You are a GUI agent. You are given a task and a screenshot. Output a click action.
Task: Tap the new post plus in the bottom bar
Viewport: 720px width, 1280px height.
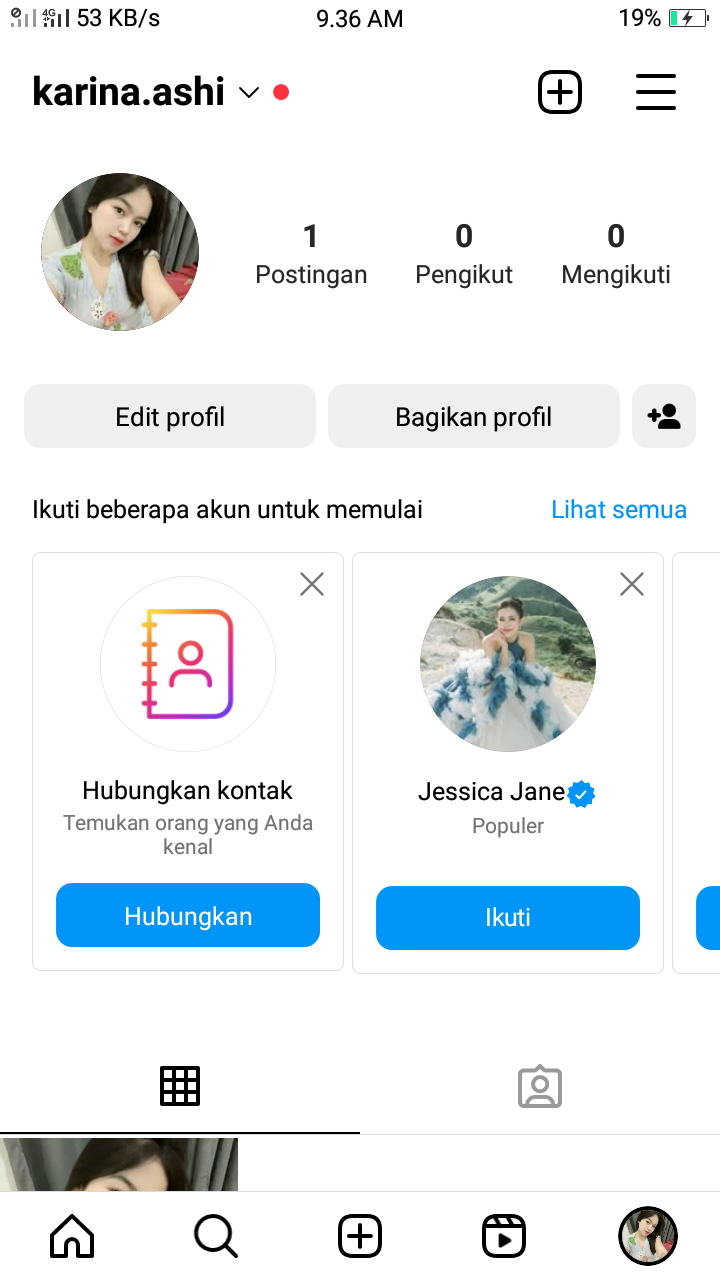pyautogui.click(x=360, y=1237)
